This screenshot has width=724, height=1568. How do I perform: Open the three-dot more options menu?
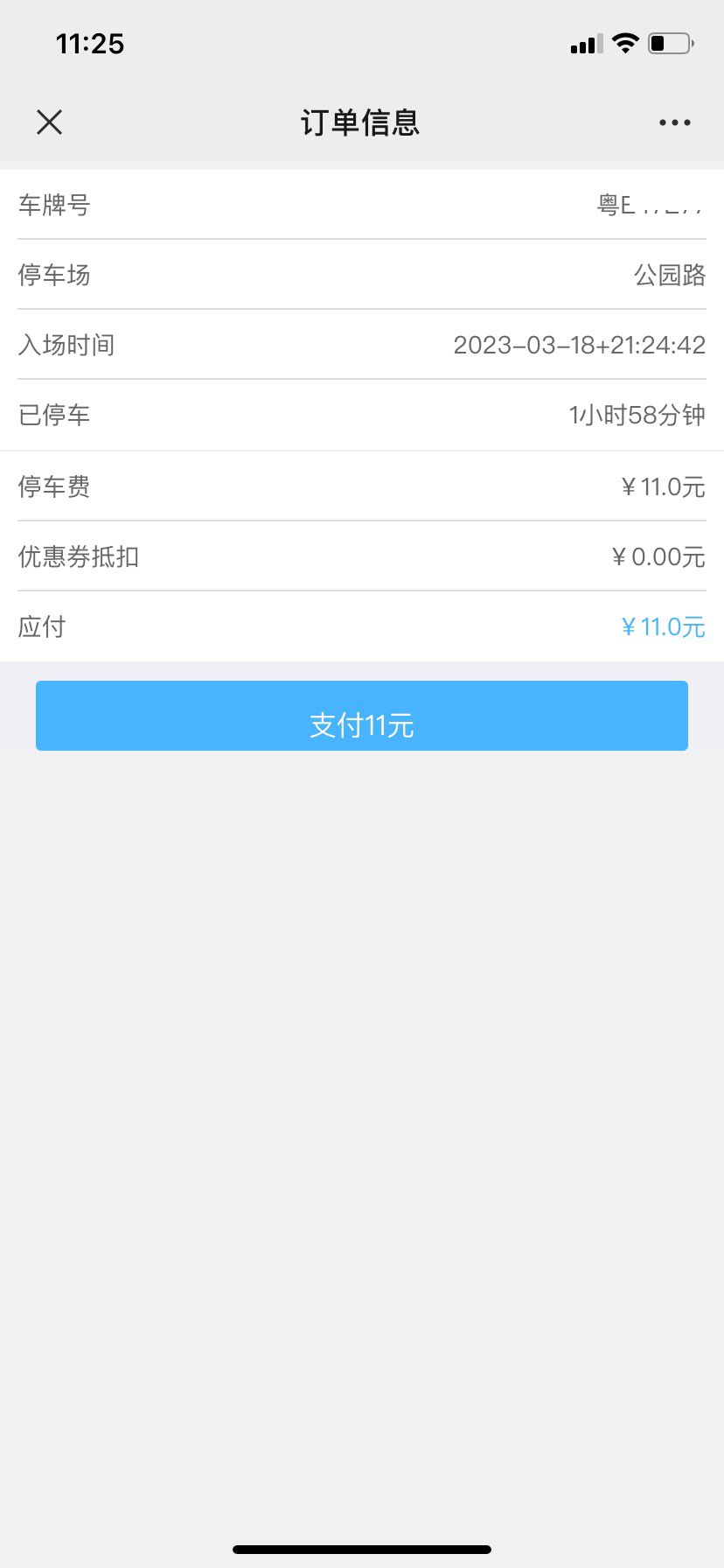click(674, 123)
